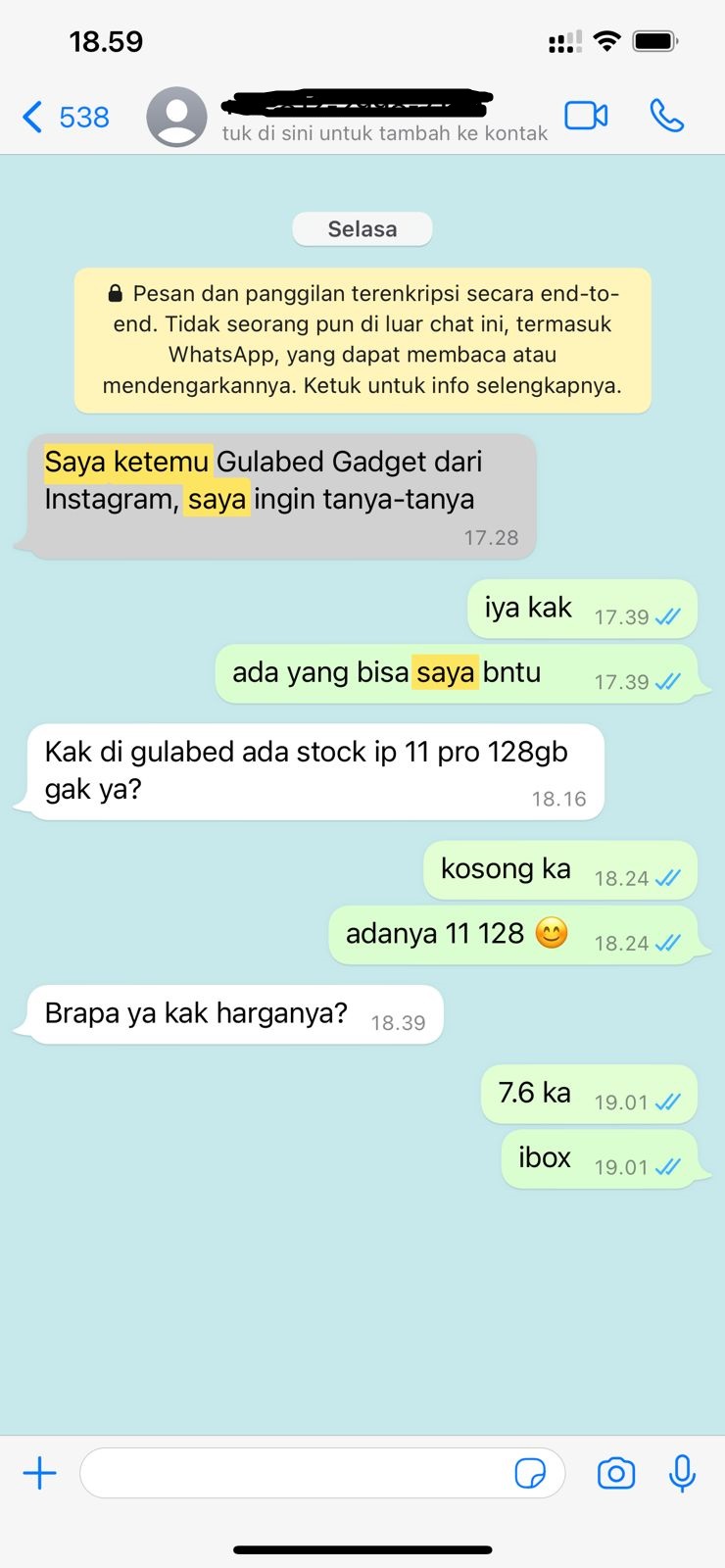Open the sticker picker

point(530,1473)
